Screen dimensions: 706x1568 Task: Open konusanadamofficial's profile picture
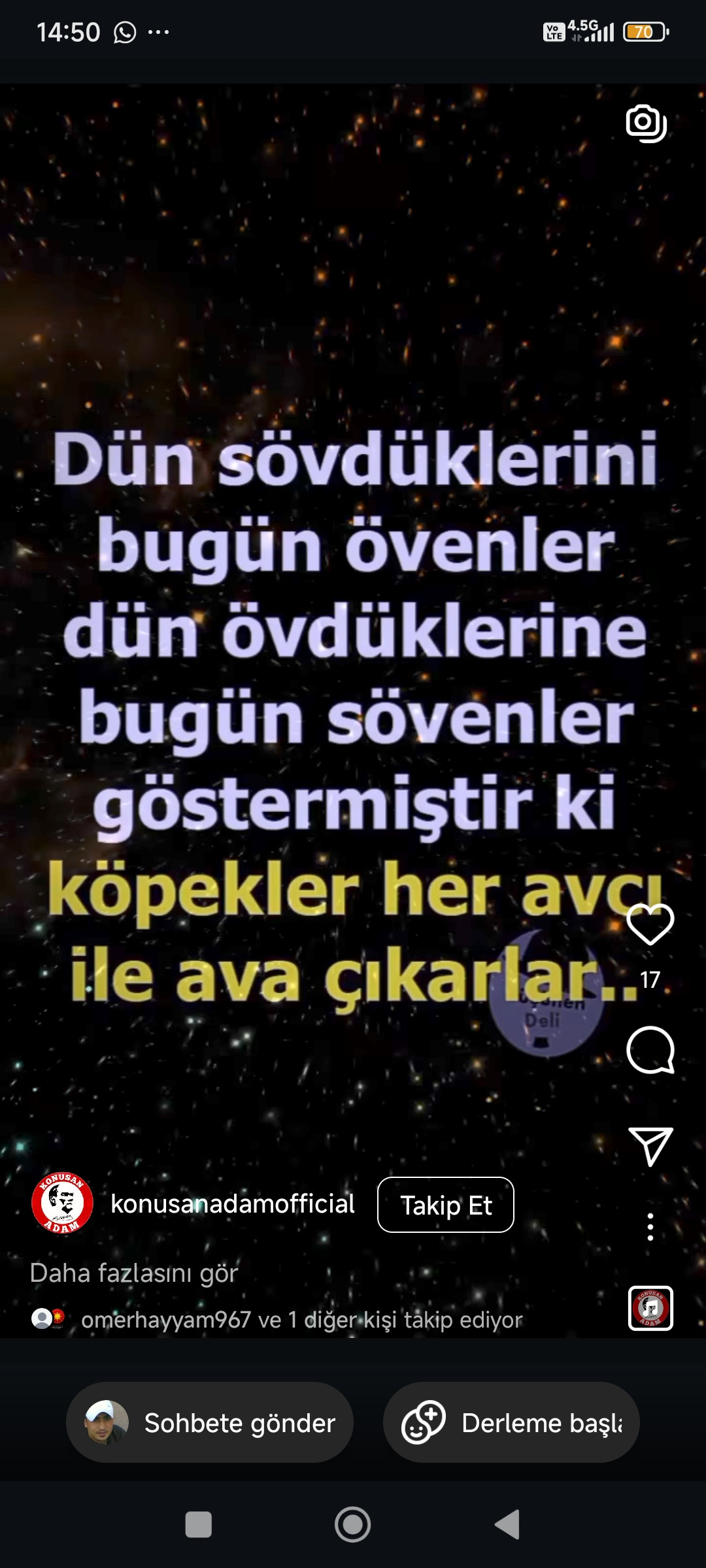[x=62, y=1203]
